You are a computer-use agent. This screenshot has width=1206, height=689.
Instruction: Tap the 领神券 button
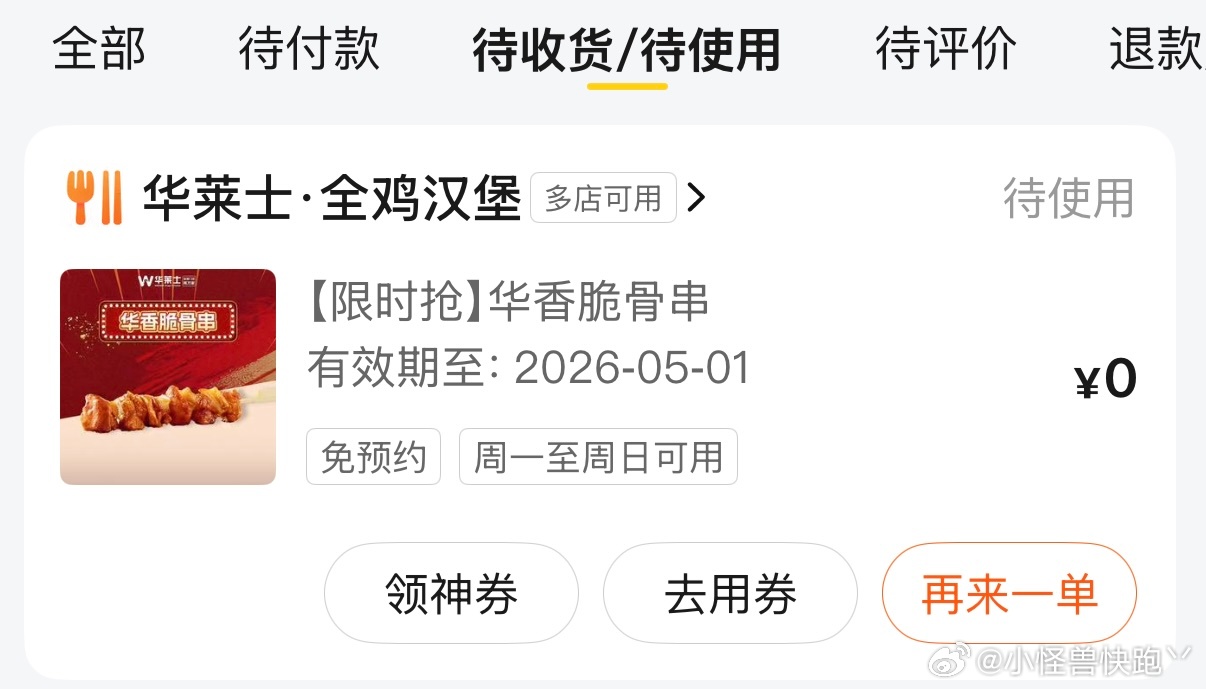pyautogui.click(x=451, y=594)
